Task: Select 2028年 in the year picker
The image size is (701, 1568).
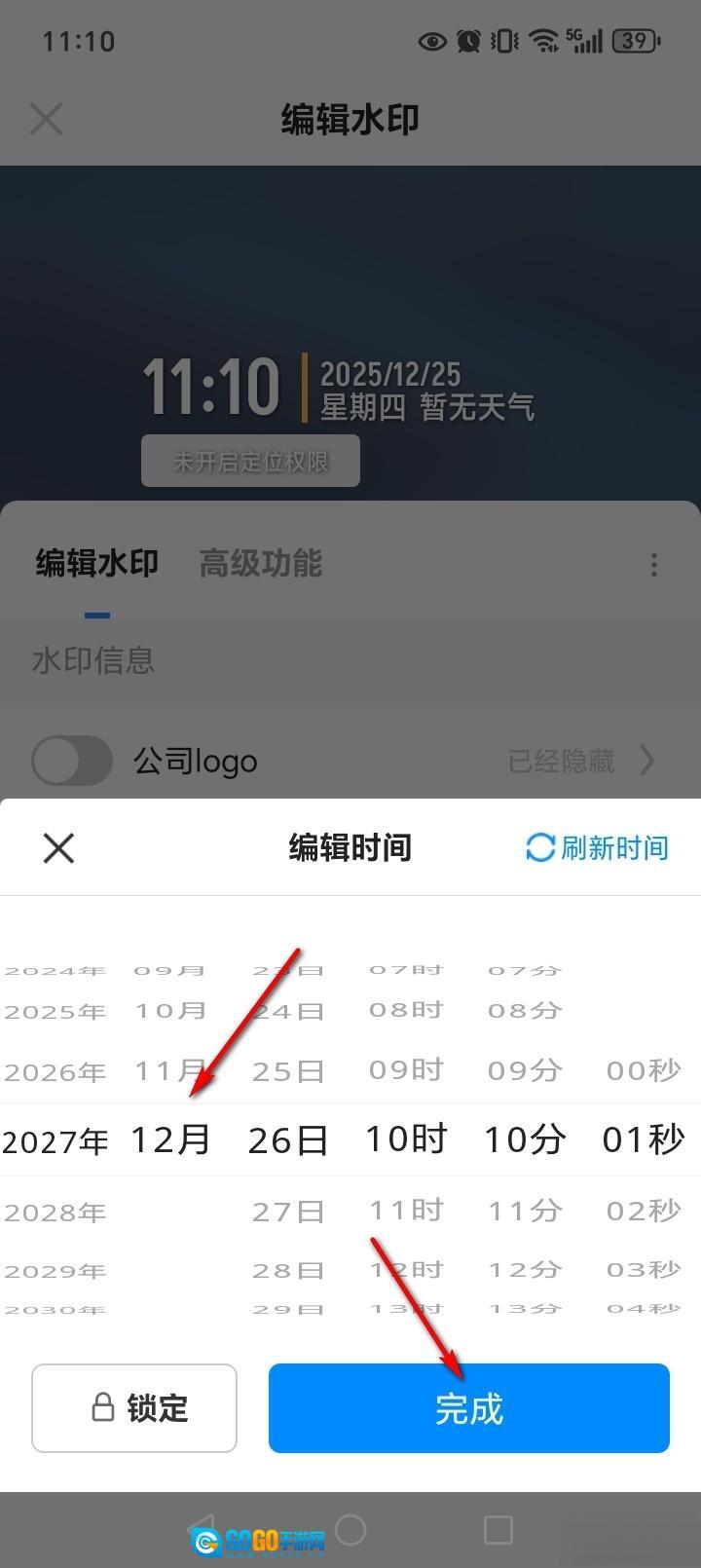Action: coord(55,1213)
